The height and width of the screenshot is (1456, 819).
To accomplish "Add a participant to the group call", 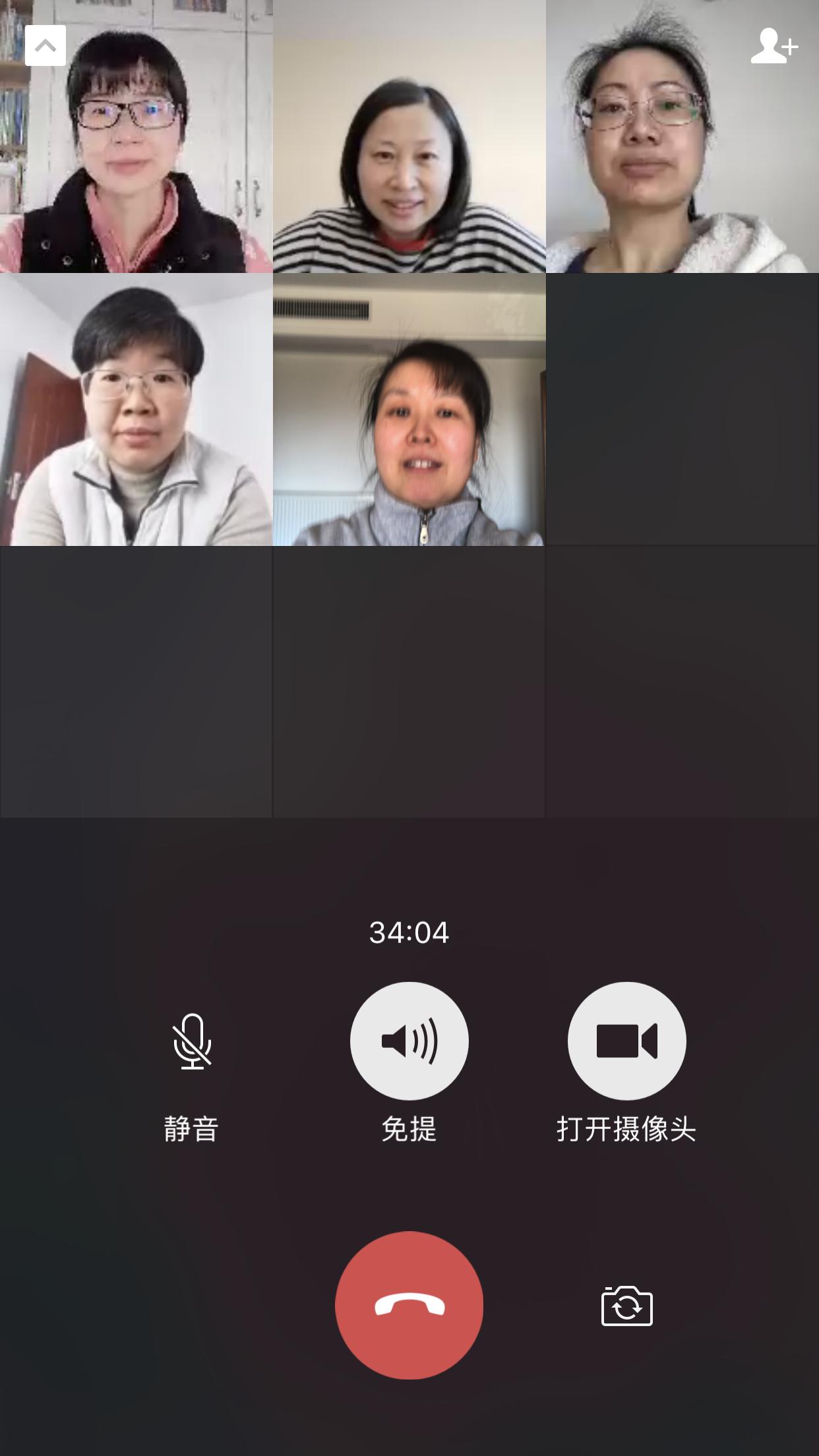I will (x=774, y=45).
